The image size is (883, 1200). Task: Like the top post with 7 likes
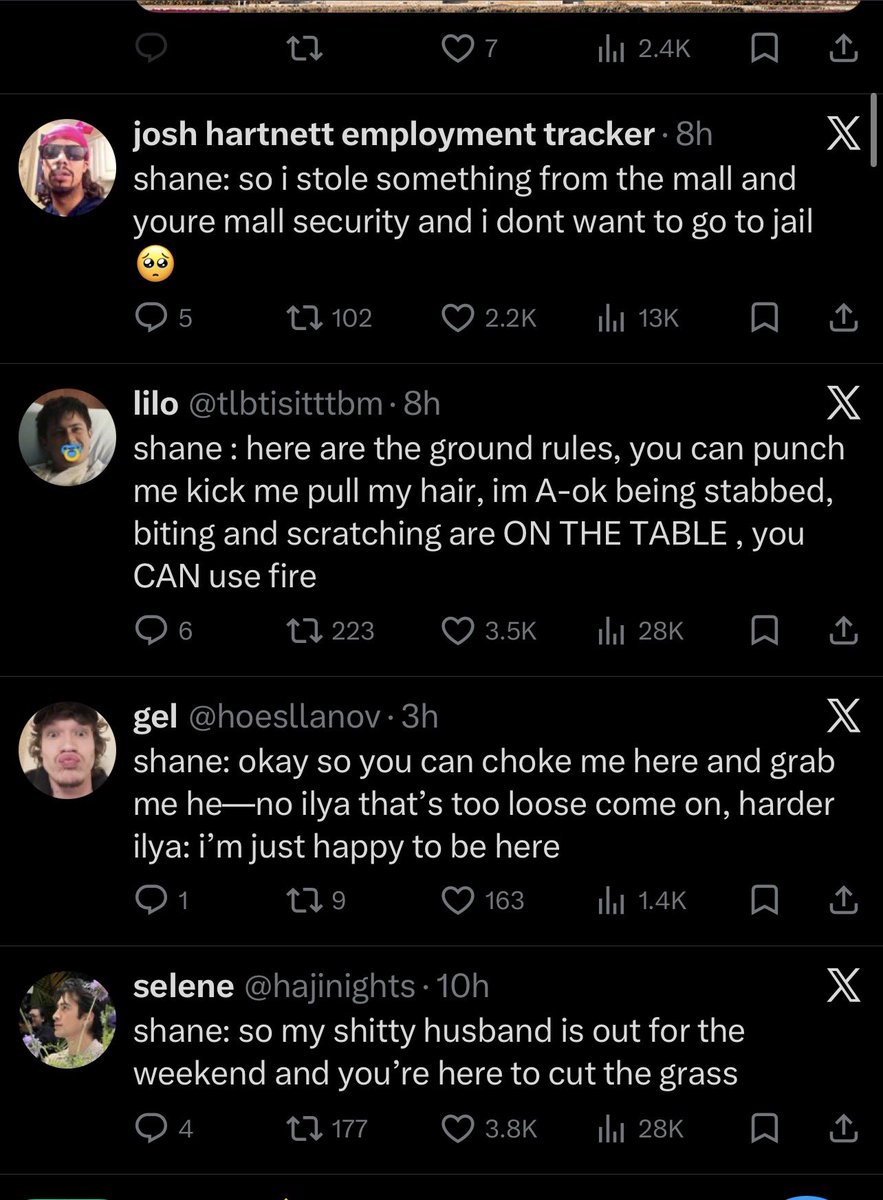[457, 48]
